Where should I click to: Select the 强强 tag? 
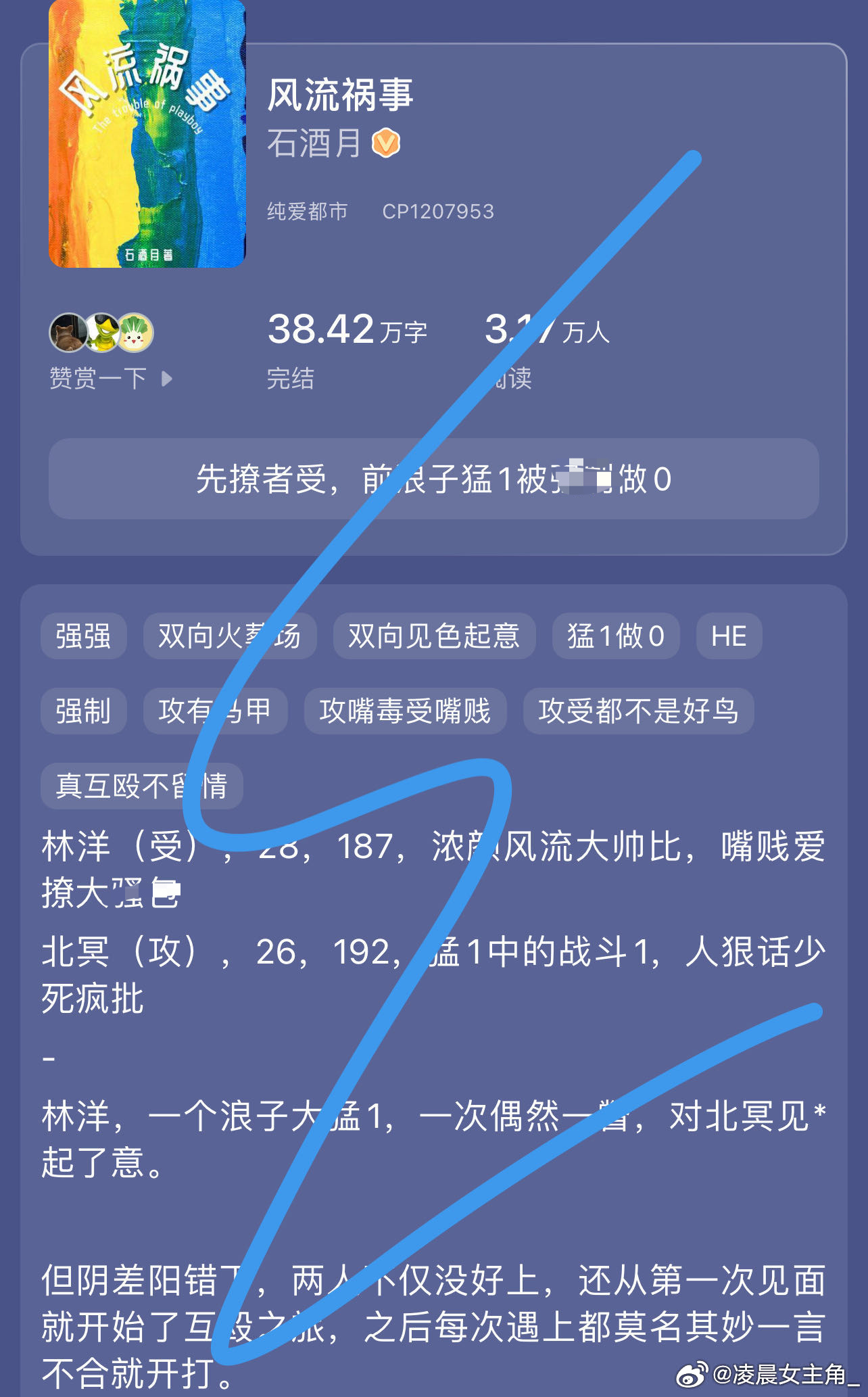click(x=85, y=636)
